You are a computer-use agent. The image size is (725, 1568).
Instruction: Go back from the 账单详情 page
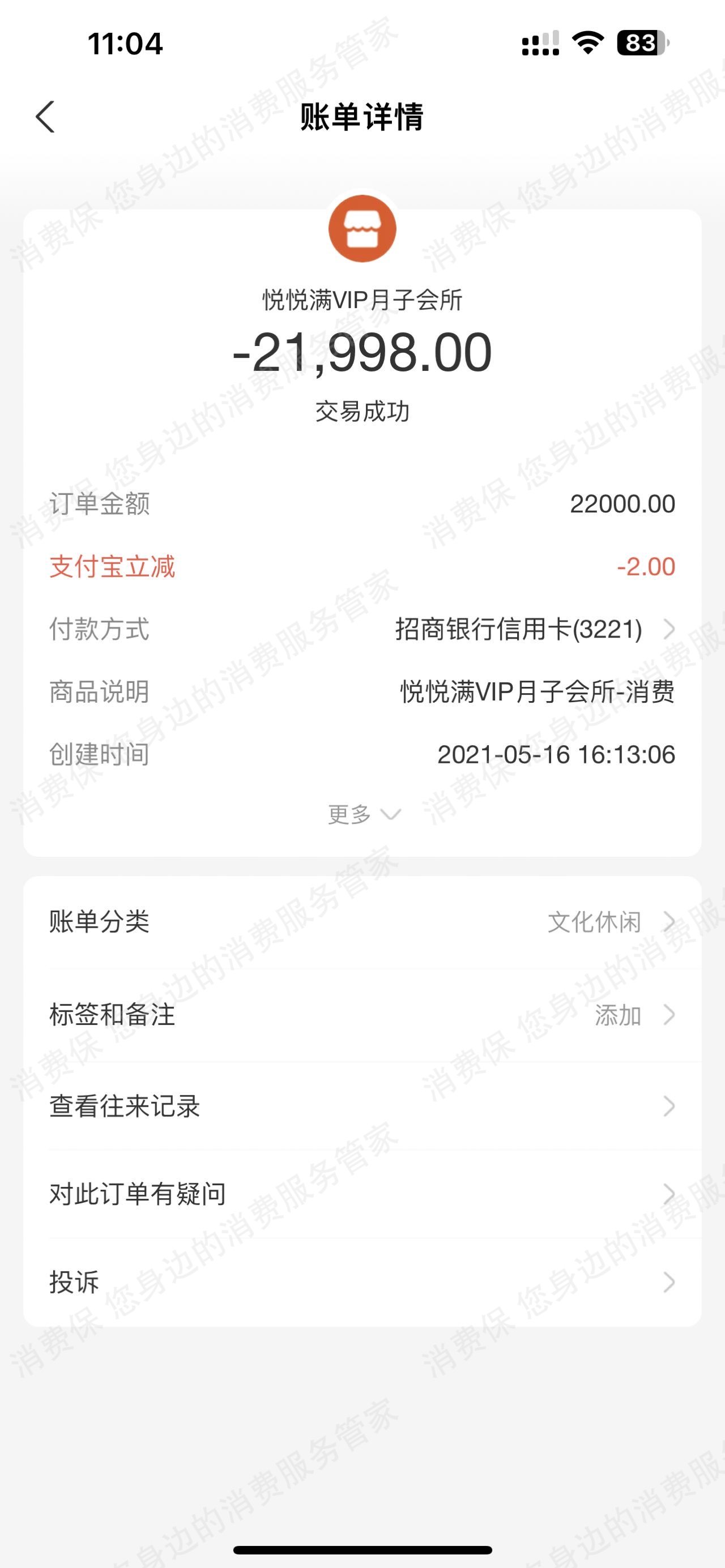(x=46, y=117)
